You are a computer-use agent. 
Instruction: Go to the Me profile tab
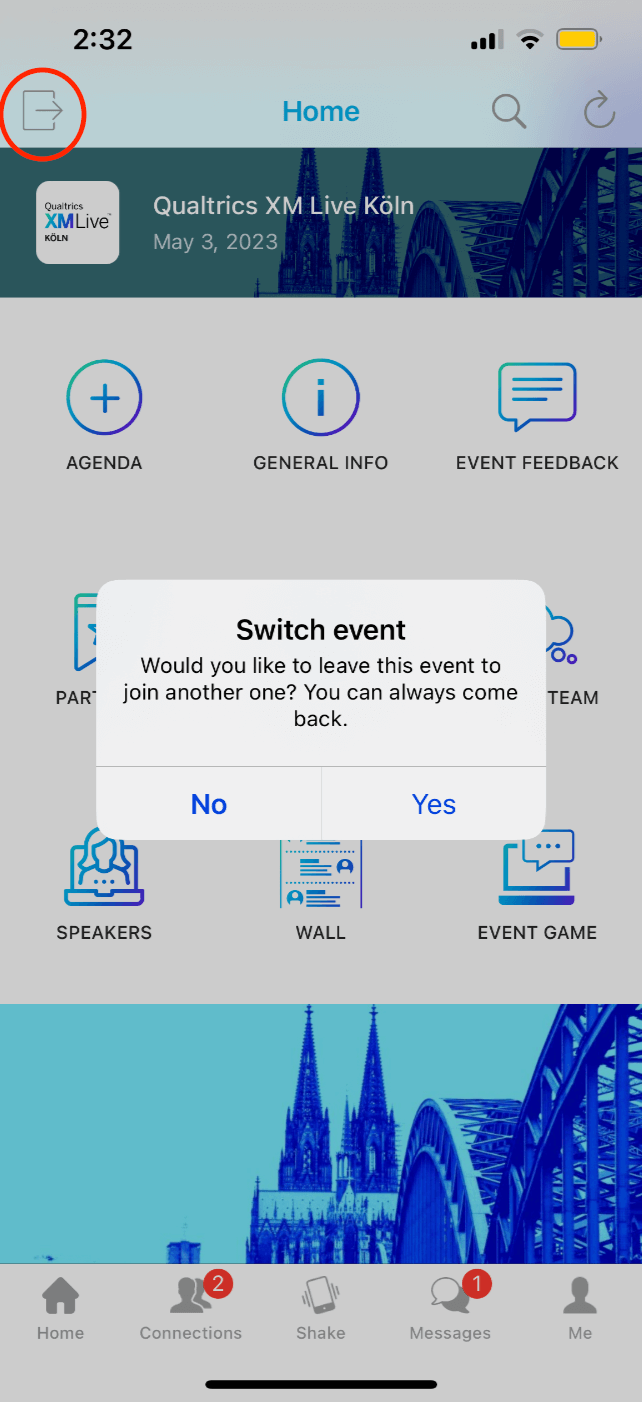580,1305
